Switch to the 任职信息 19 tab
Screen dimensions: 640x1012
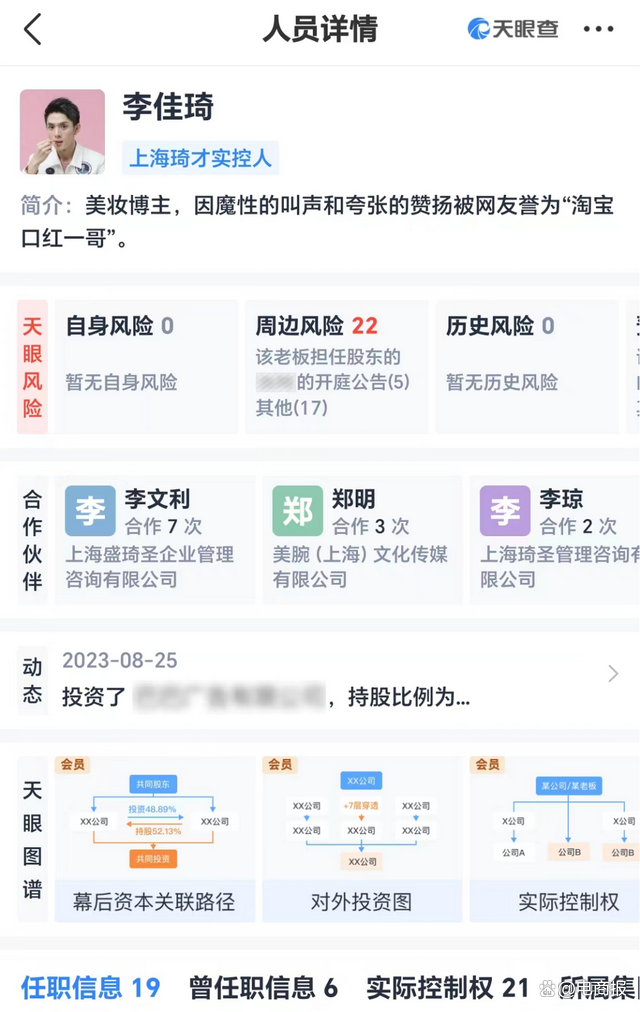tap(90, 988)
